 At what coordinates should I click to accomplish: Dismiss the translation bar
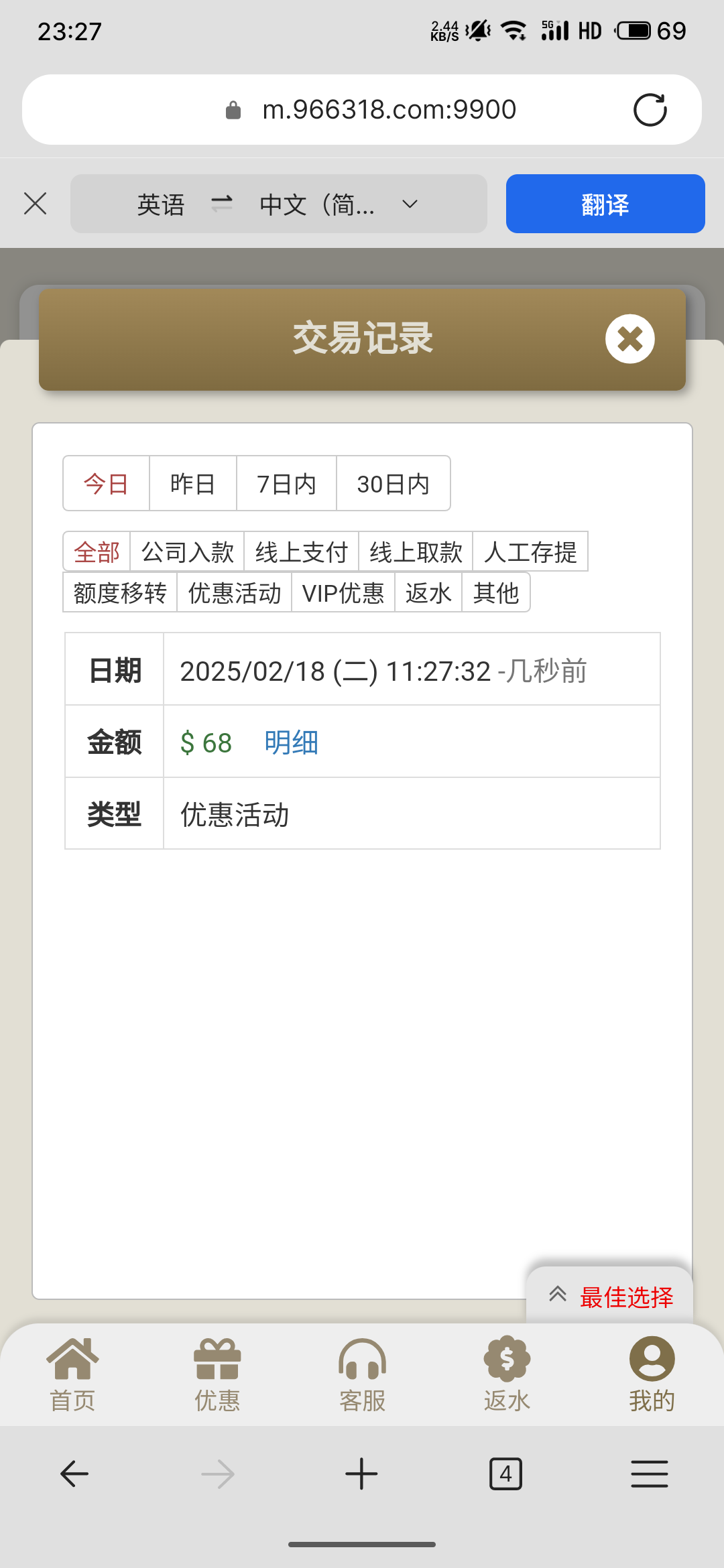[36, 204]
